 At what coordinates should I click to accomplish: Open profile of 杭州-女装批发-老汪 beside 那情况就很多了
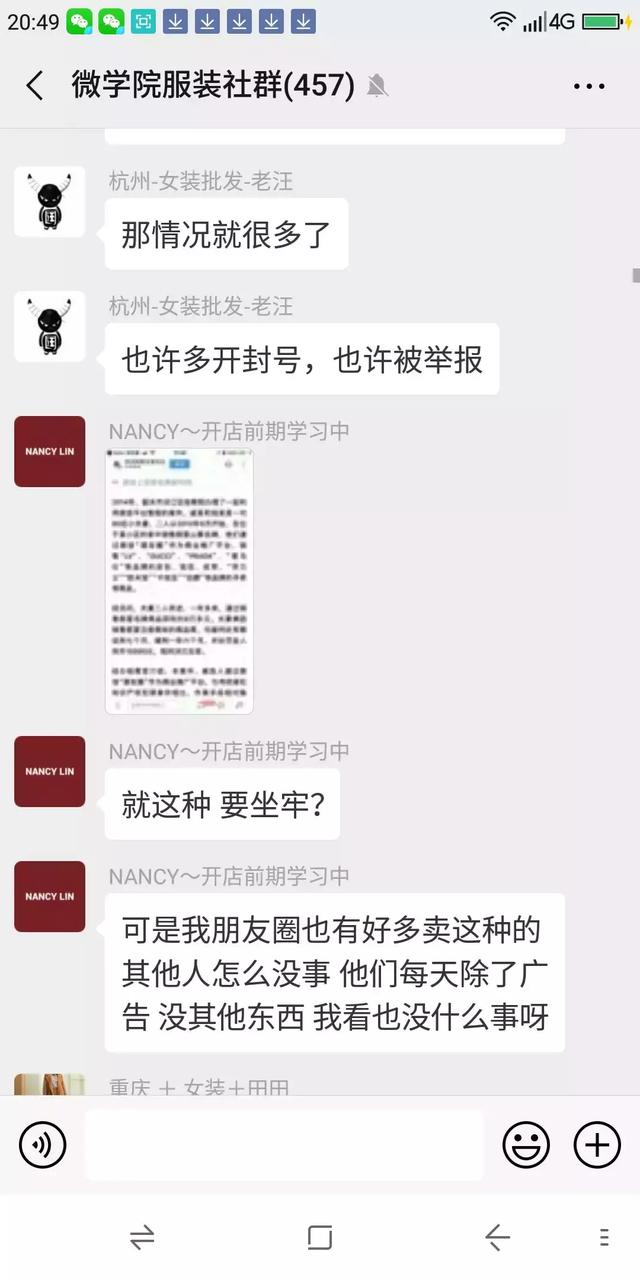(x=49, y=203)
